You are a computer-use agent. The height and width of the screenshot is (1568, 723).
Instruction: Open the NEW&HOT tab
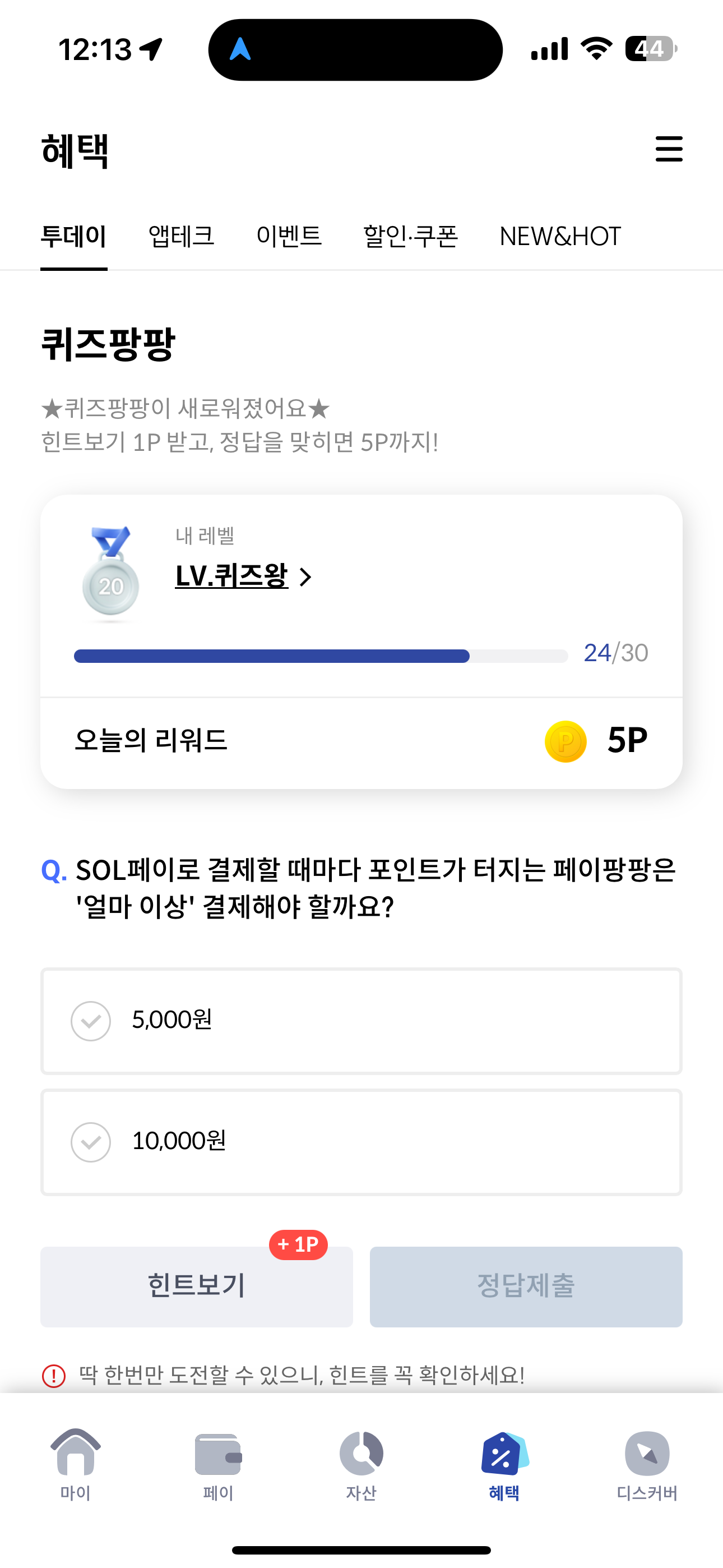pos(560,236)
